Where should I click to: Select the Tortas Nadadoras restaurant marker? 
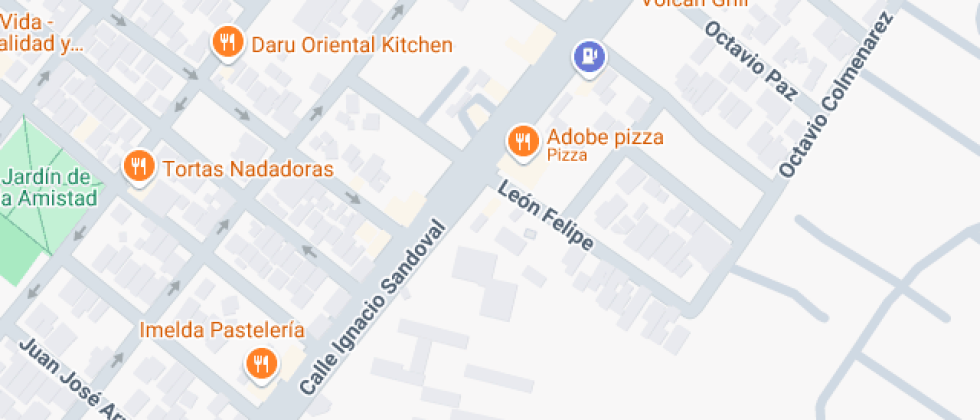139,167
